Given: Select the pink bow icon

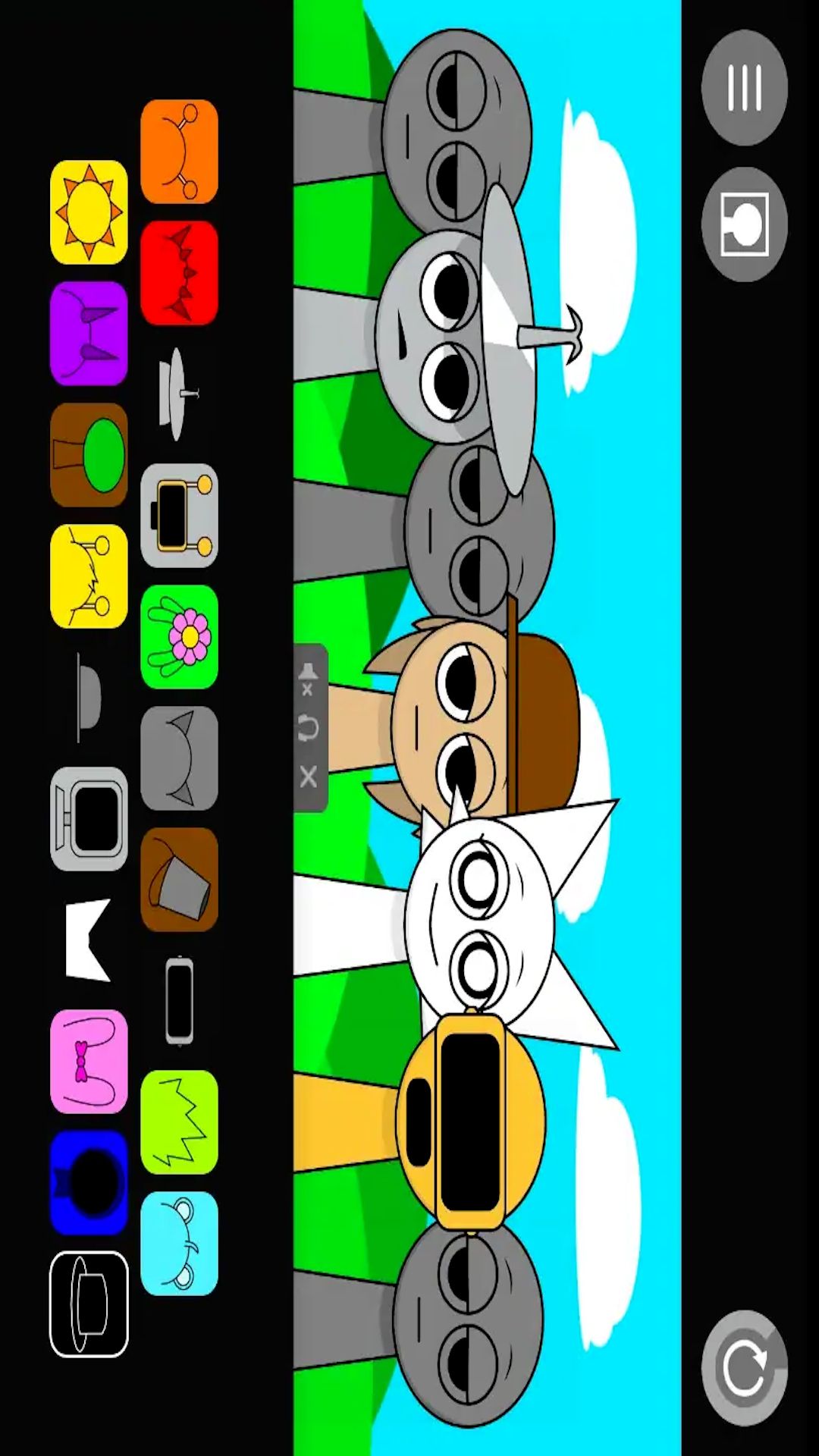Looking at the screenshot, I should point(89,1062).
